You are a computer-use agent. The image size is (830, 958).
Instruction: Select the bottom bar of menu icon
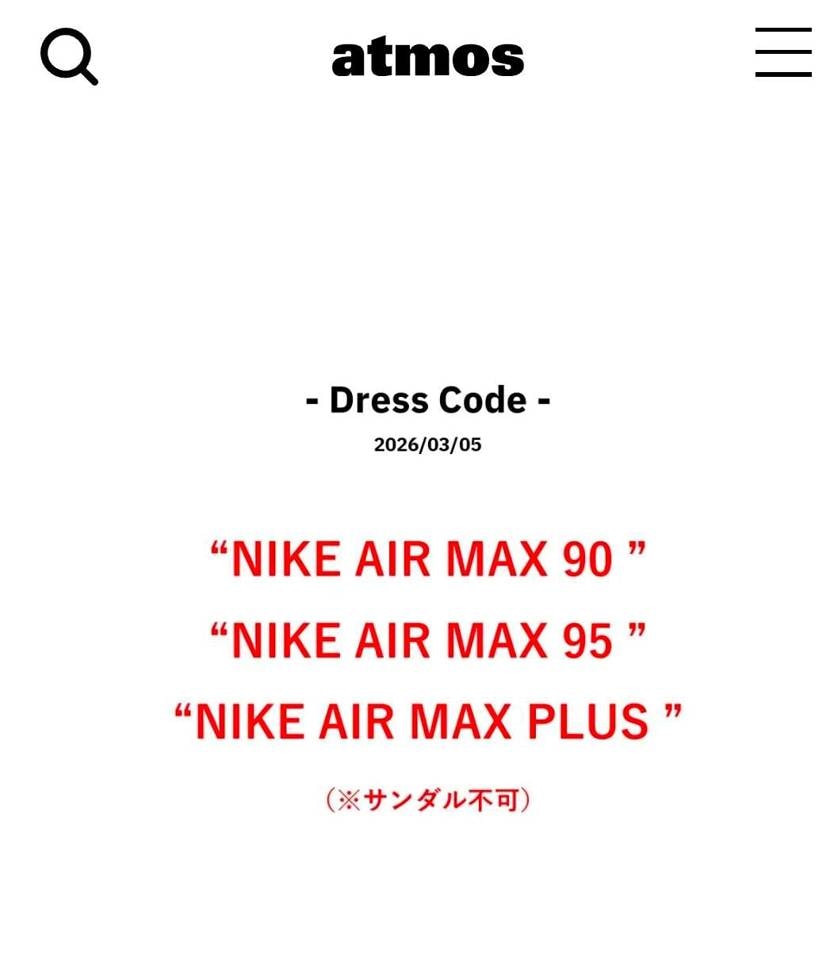tap(783, 74)
